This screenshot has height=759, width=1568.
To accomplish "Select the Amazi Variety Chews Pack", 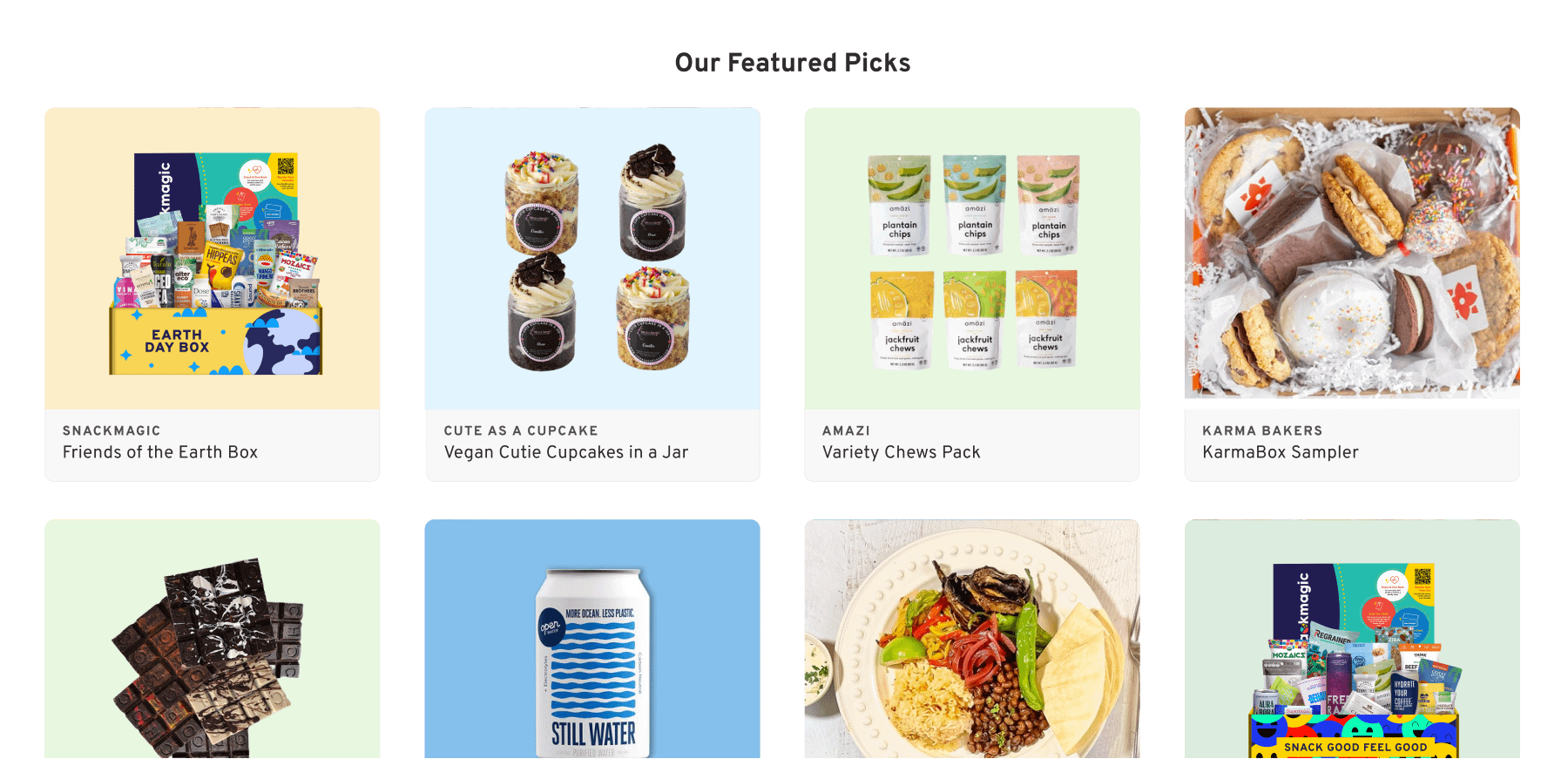I will 971,294.
